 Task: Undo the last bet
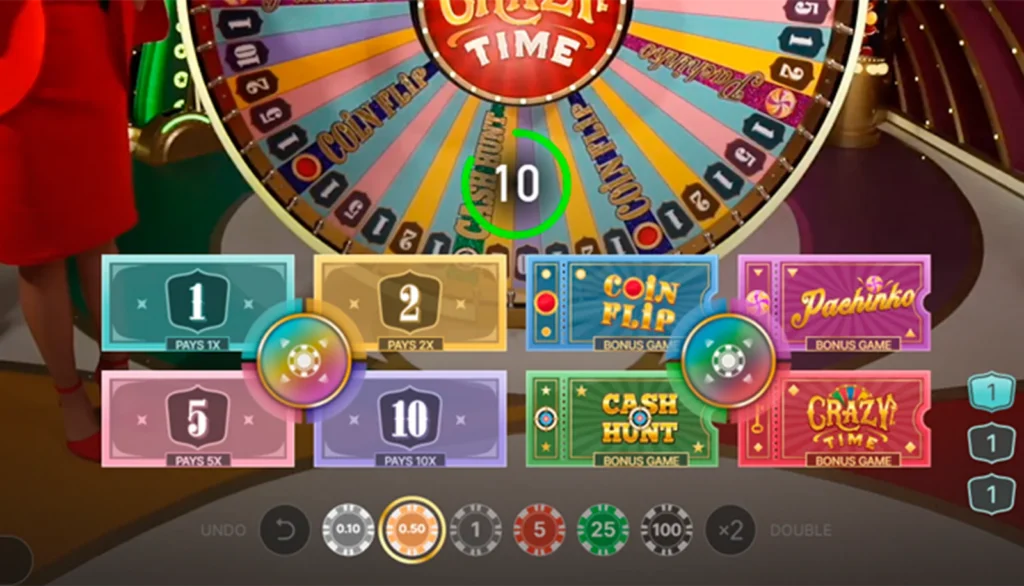tap(285, 529)
